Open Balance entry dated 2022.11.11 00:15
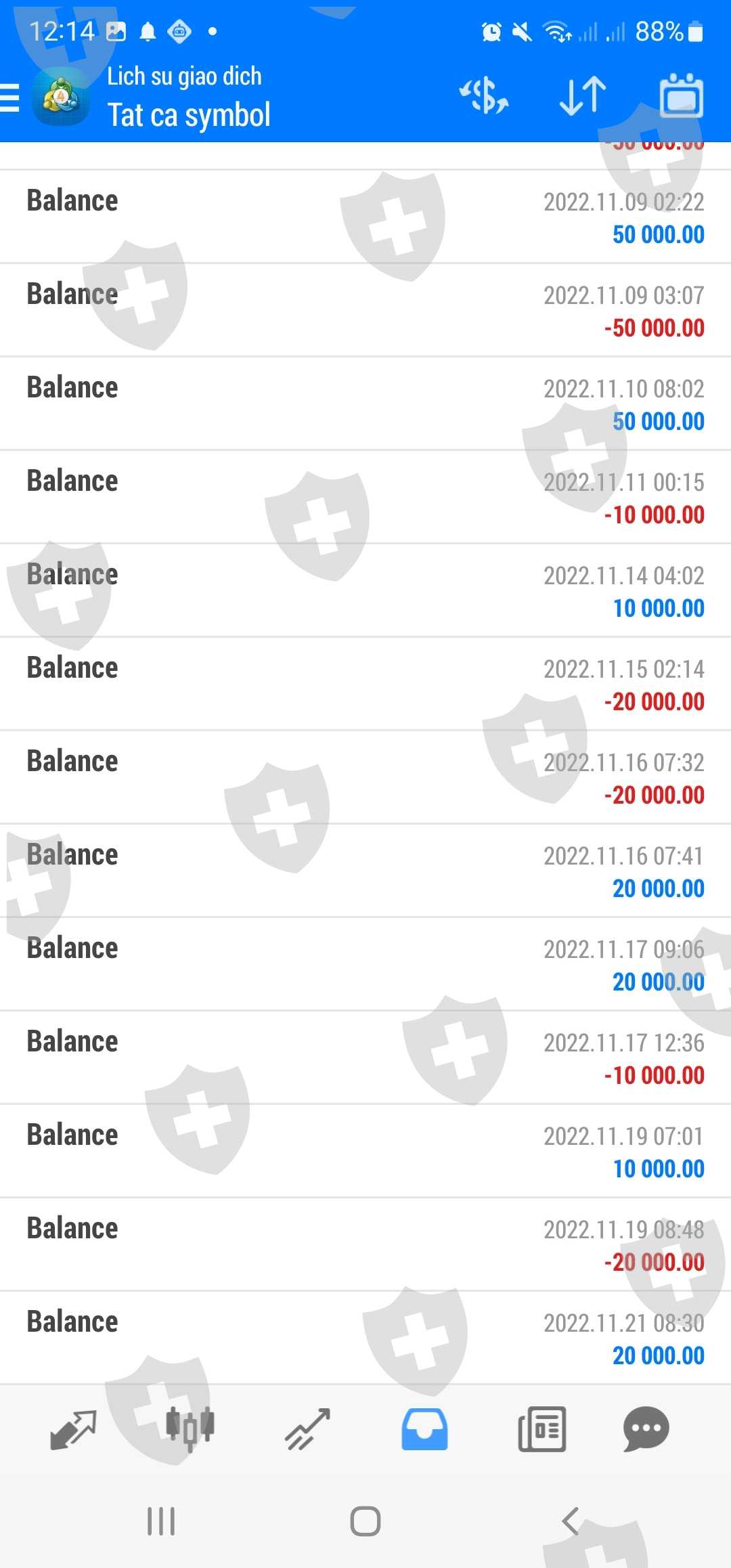 [x=365, y=497]
